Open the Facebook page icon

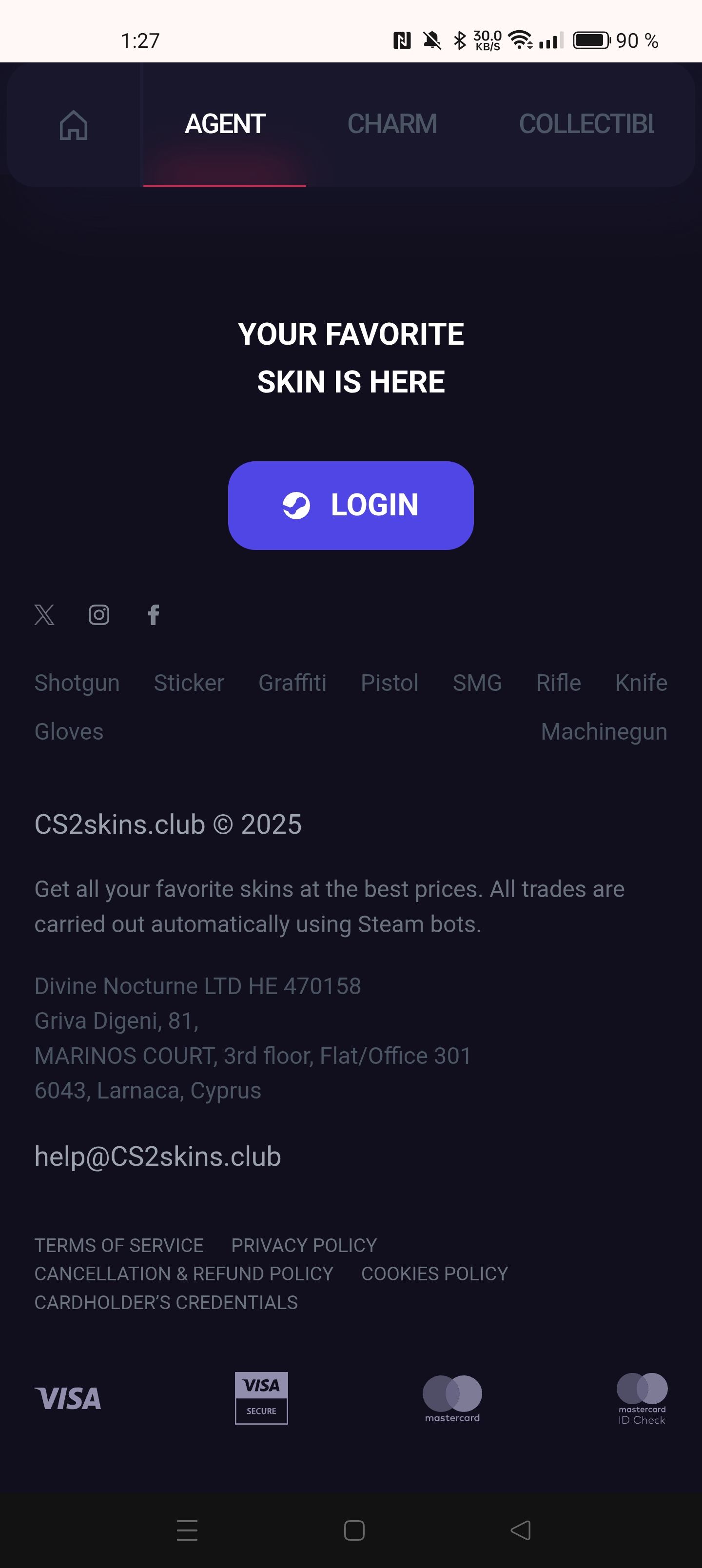coord(154,615)
